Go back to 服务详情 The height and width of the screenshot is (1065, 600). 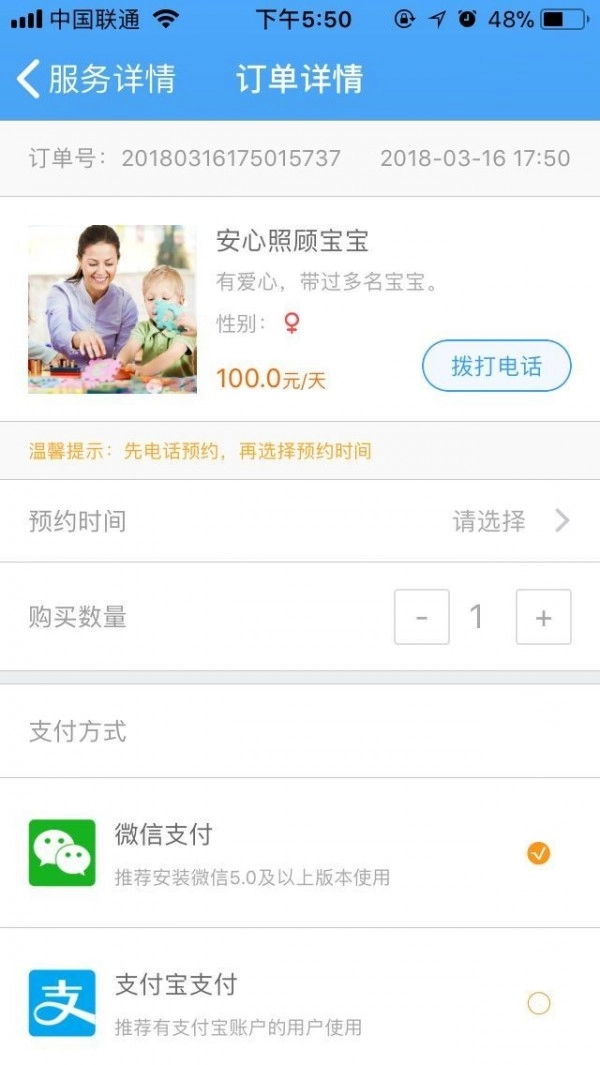95,80
